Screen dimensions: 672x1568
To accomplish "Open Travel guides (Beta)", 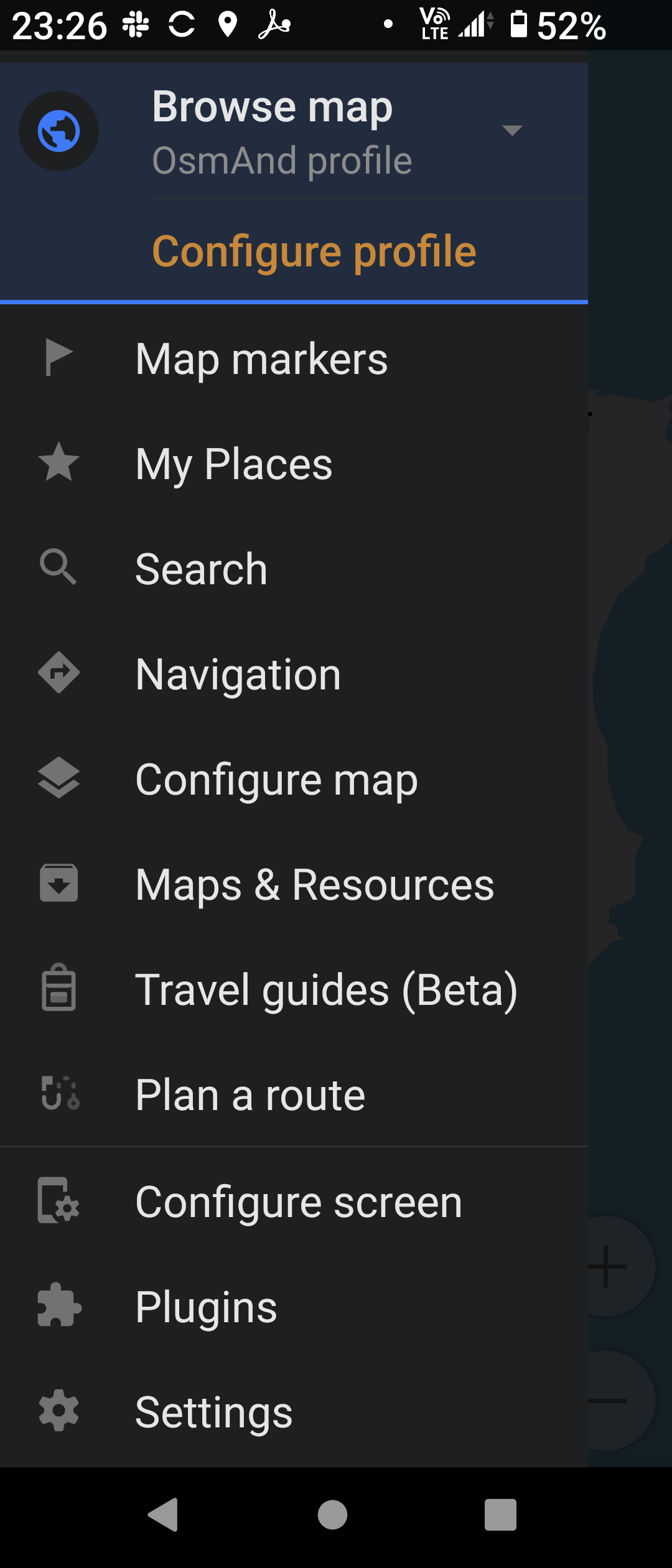I will [326, 989].
